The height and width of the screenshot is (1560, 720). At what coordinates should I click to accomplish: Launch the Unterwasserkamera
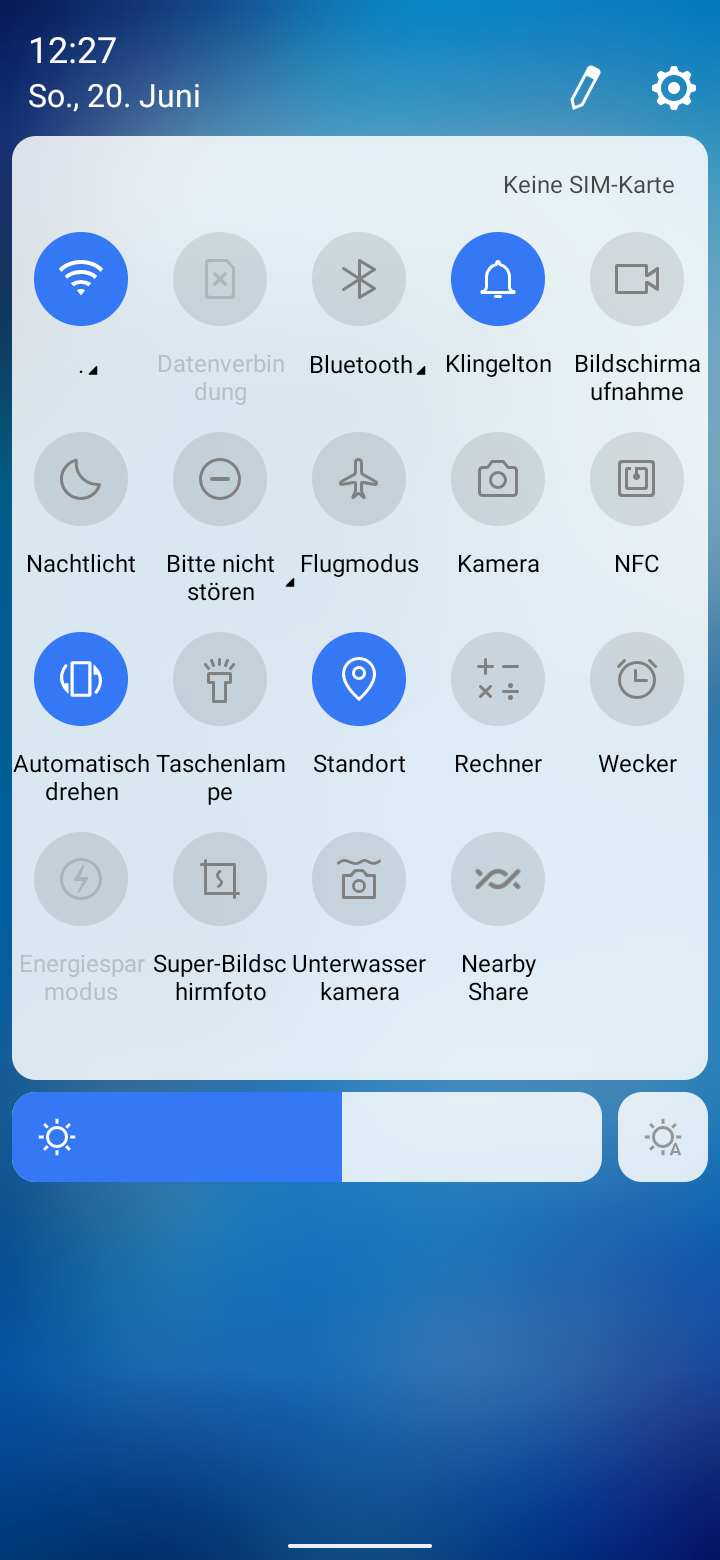pos(359,879)
